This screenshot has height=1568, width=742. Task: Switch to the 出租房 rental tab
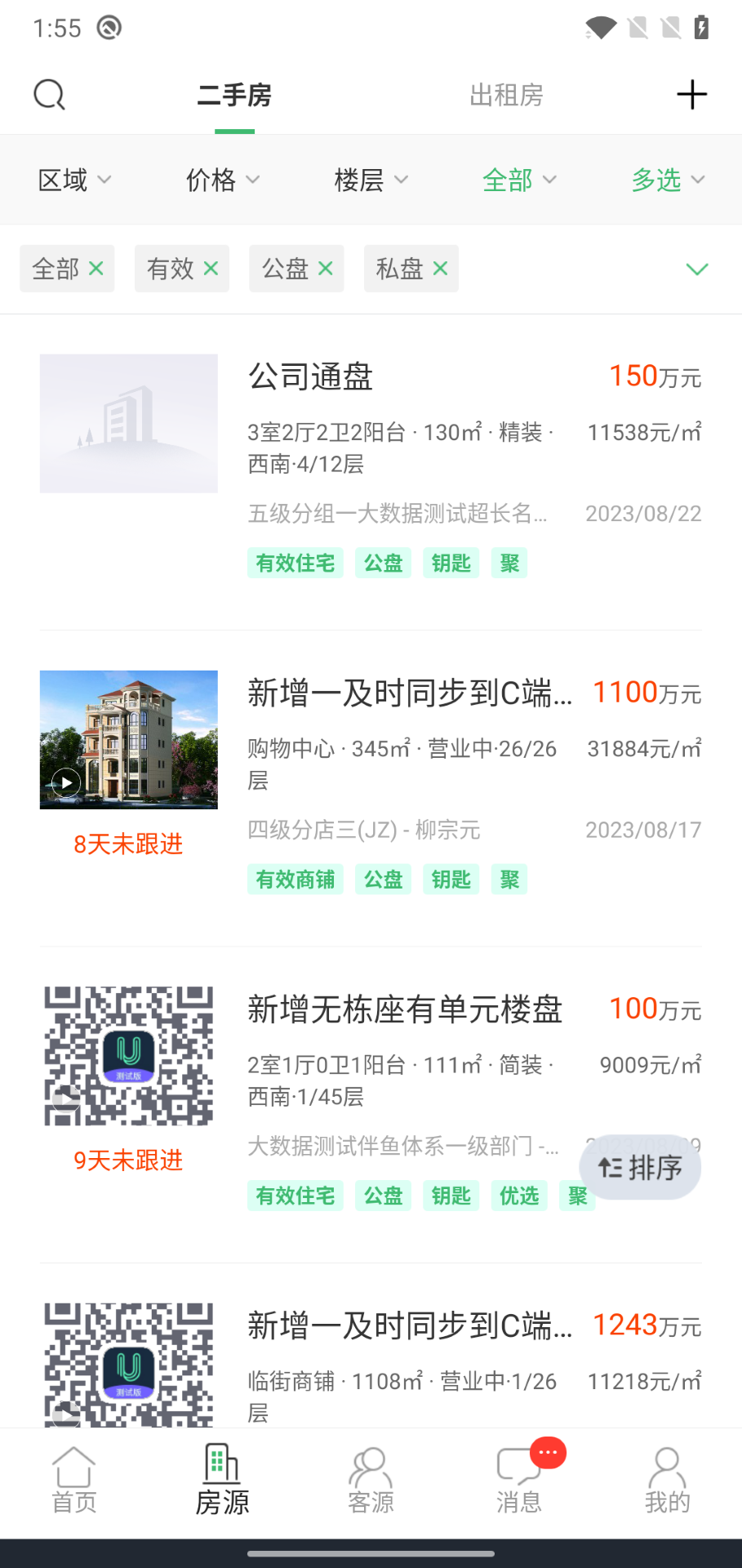tap(506, 96)
